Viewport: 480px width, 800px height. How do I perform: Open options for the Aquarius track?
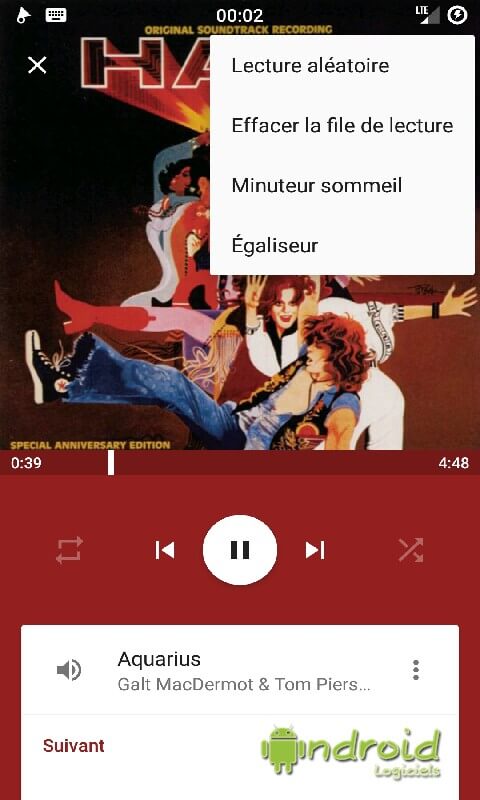click(x=416, y=670)
